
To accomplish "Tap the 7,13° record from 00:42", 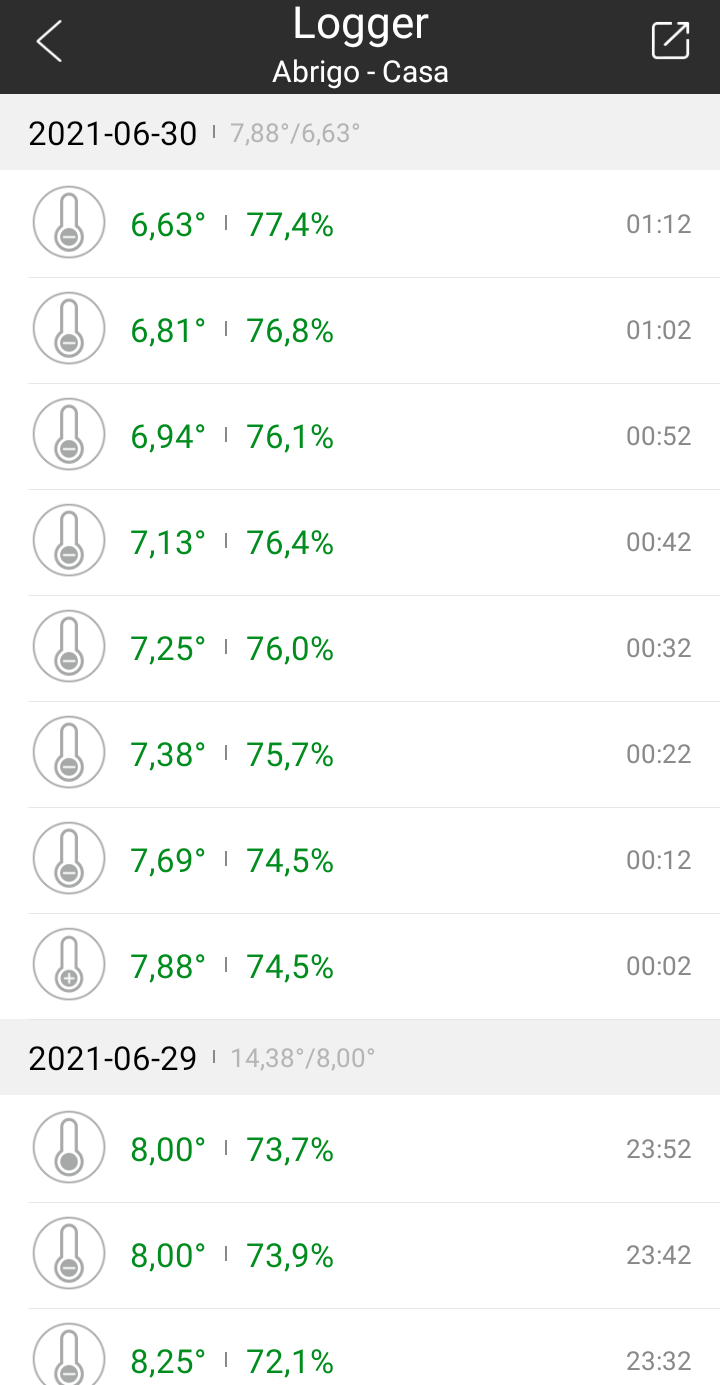I will (360, 542).
